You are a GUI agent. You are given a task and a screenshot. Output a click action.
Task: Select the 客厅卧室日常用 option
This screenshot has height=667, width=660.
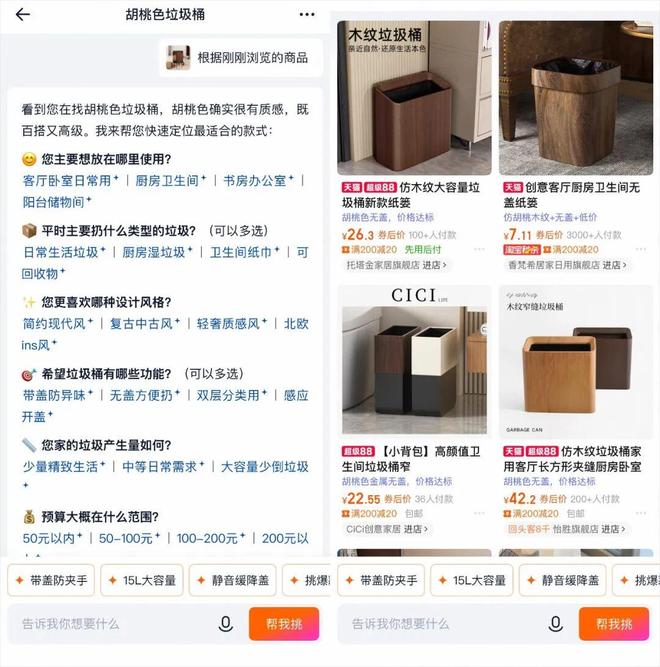point(67,180)
